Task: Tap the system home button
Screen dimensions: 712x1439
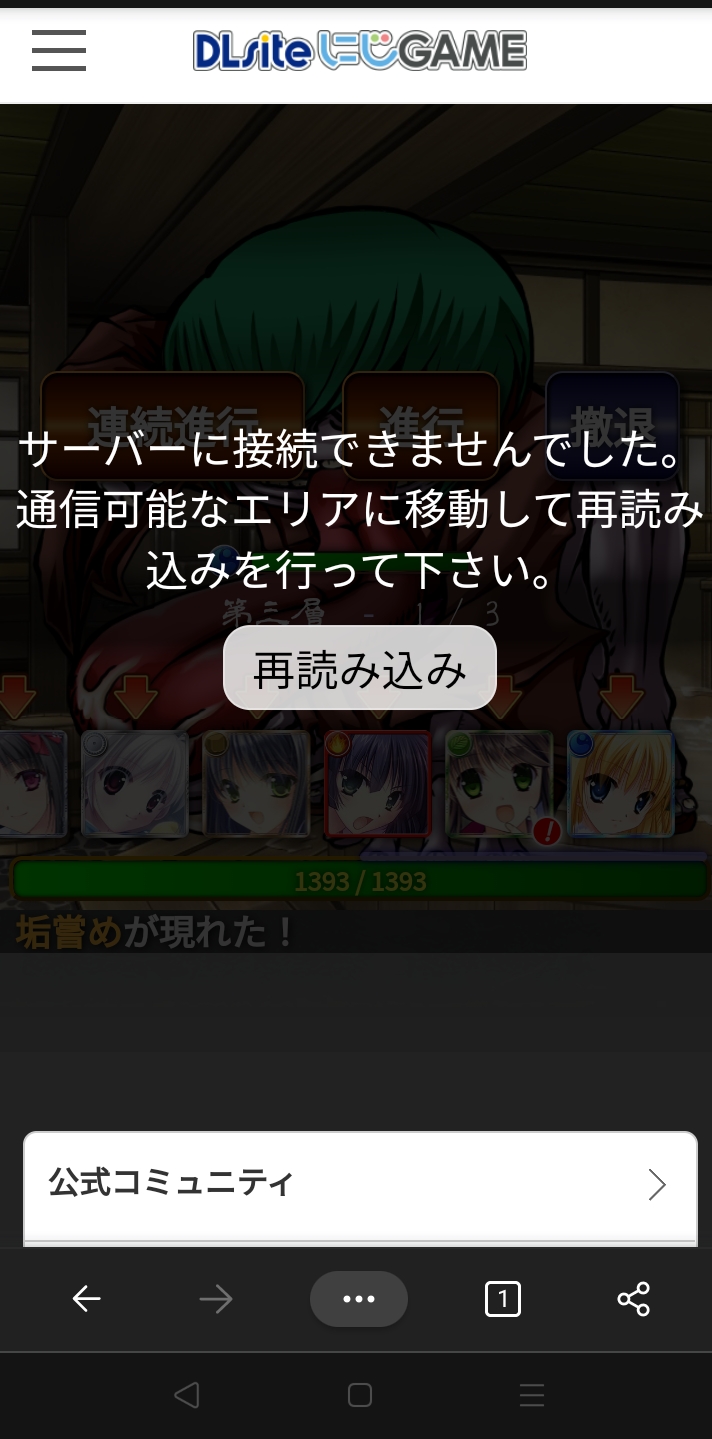Action: [359, 1395]
